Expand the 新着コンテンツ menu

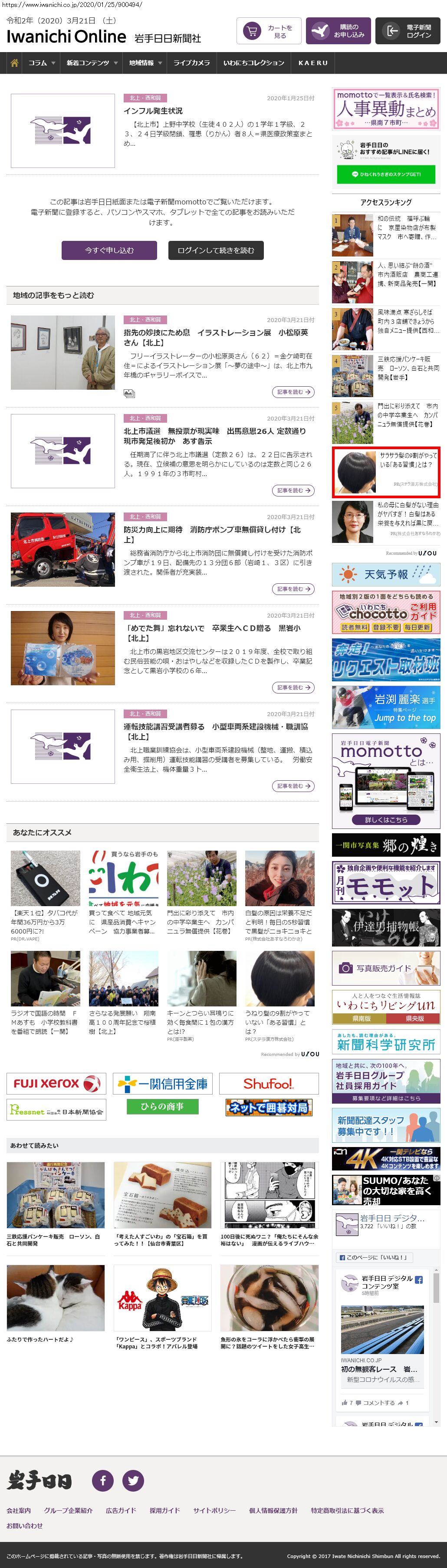pyautogui.click(x=92, y=62)
